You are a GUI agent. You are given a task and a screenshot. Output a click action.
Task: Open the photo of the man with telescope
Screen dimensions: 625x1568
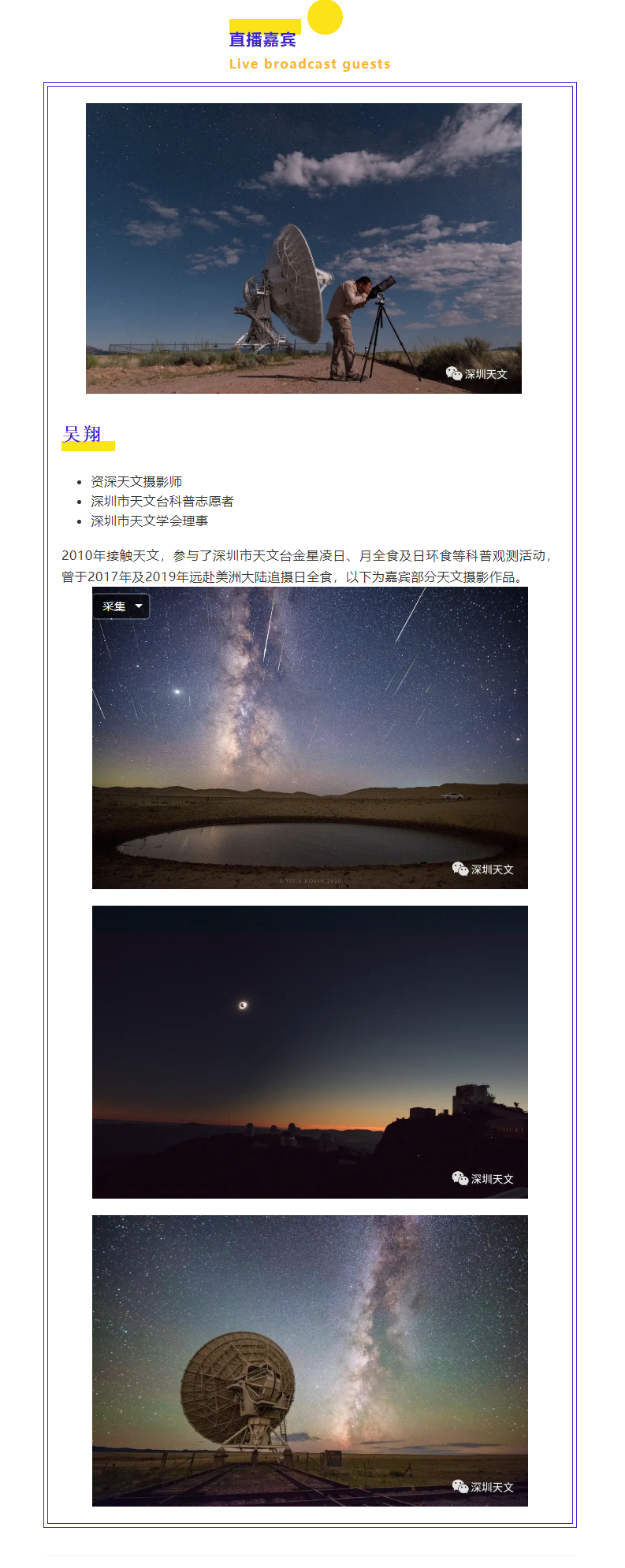tap(303, 248)
